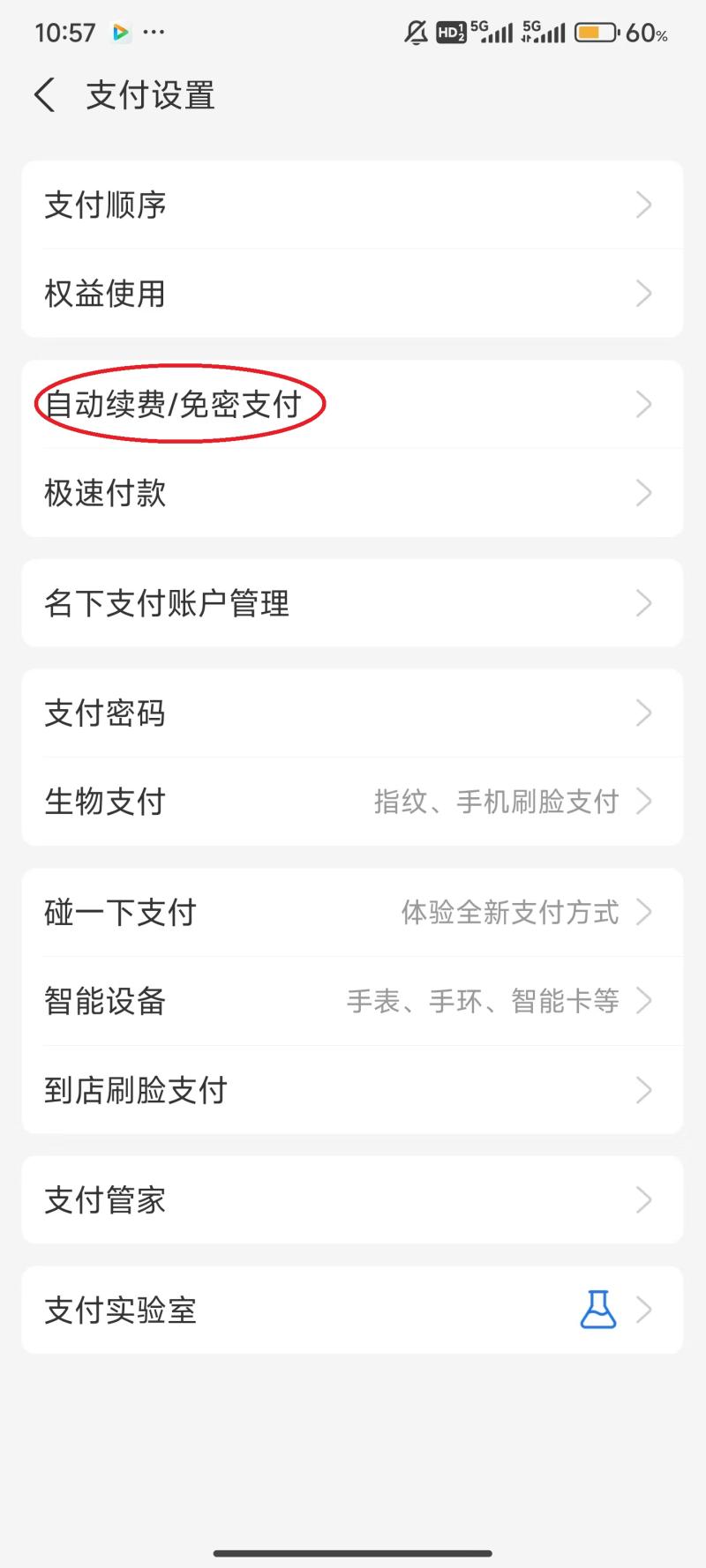Open the flask icon beside 支付实验室
The width and height of the screenshot is (706, 1568).
tap(598, 1309)
